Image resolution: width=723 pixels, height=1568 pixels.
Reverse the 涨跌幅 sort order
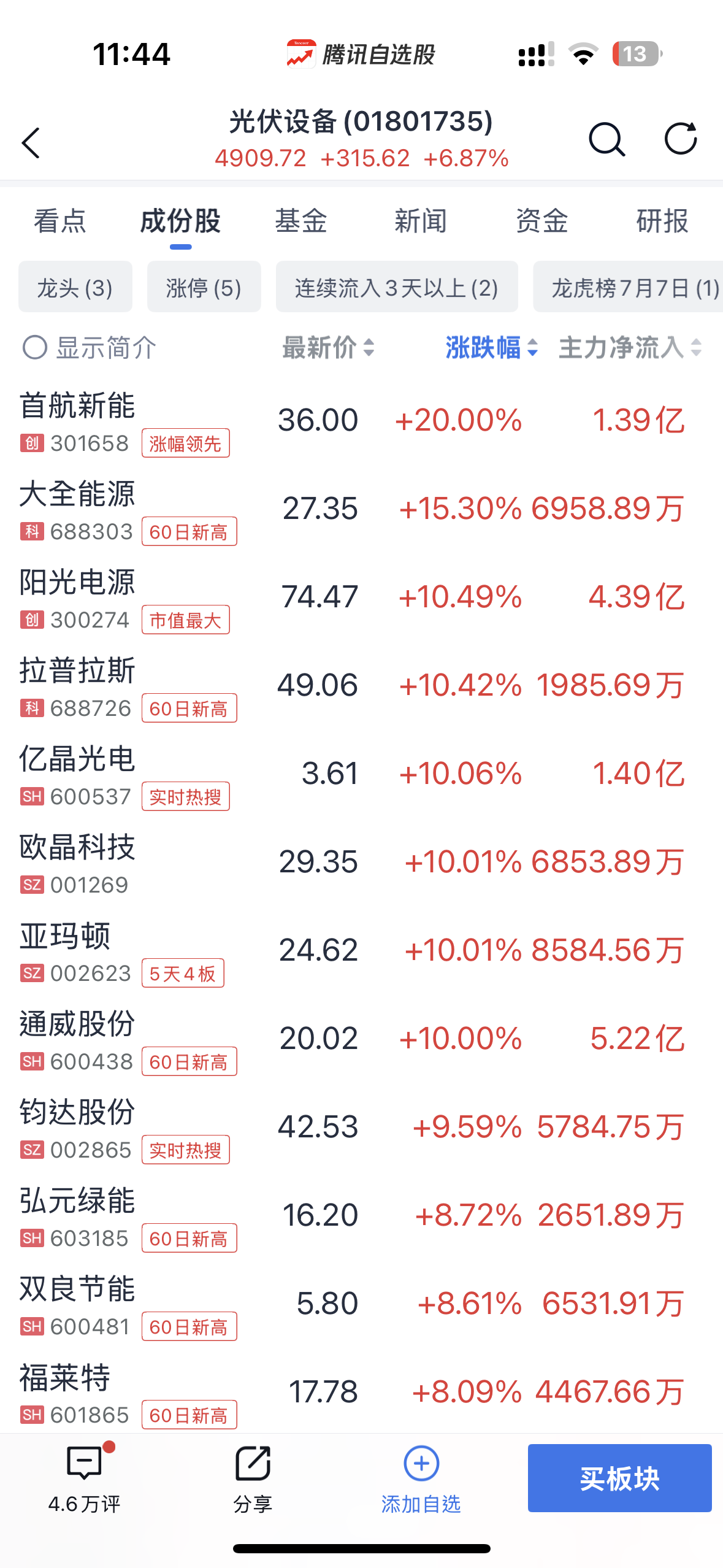click(x=489, y=348)
